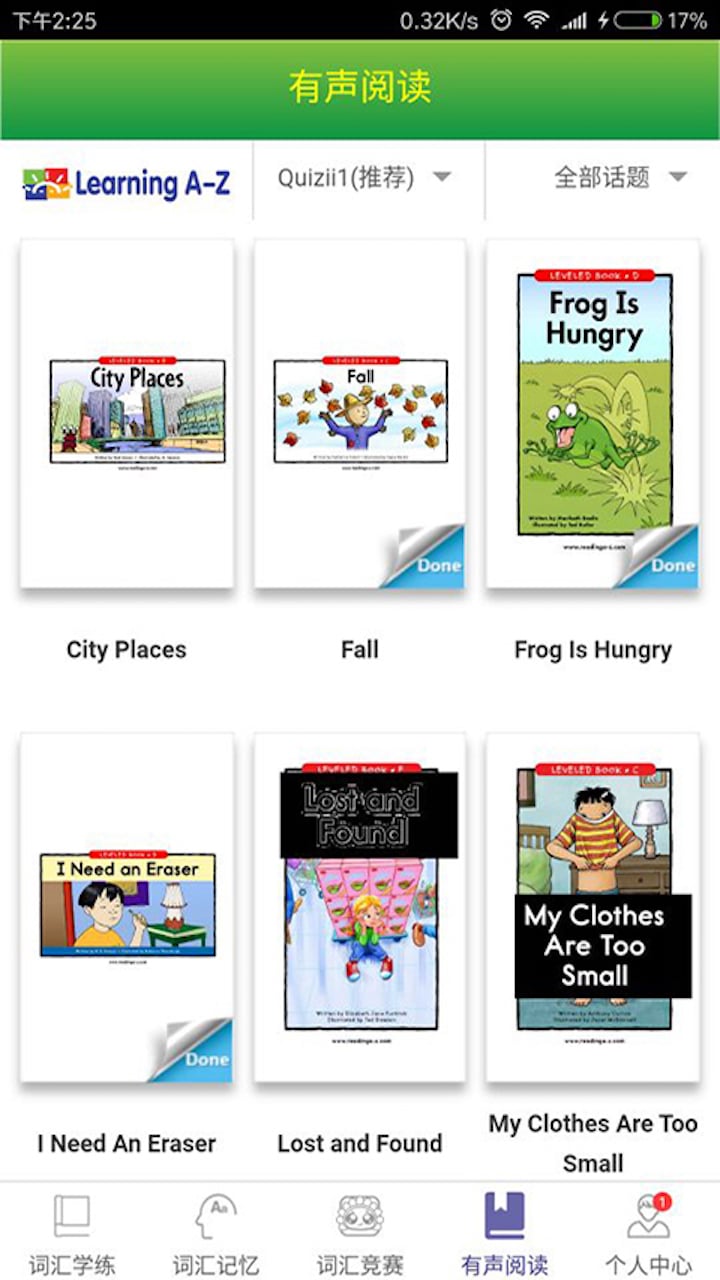The width and height of the screenshot is (720, 1280).
Task: Open the Lost and Found book
Action: [x=360, y=907]
